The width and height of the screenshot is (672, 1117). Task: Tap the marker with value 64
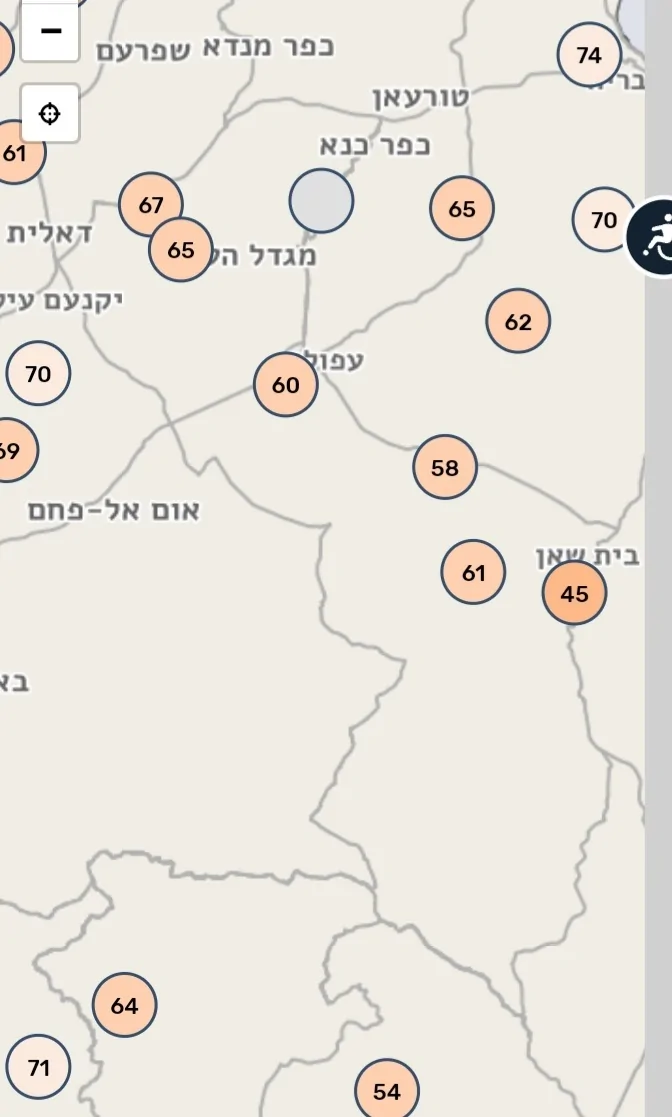(x=124, y=1005)
